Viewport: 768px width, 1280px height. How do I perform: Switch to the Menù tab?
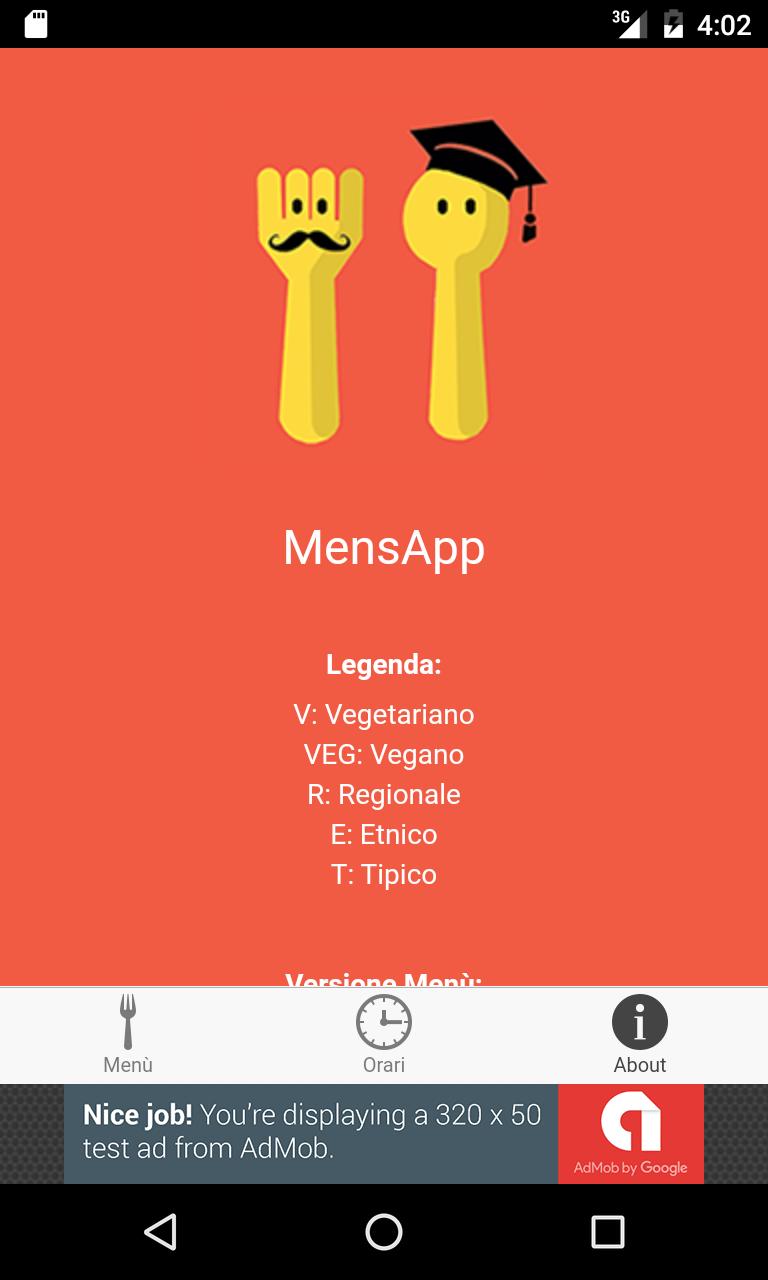pos(127,1035)
